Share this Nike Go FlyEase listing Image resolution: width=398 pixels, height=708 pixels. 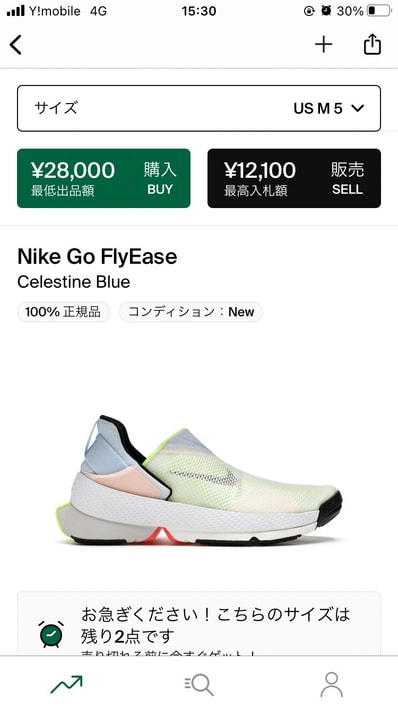[x=372, y=44]
